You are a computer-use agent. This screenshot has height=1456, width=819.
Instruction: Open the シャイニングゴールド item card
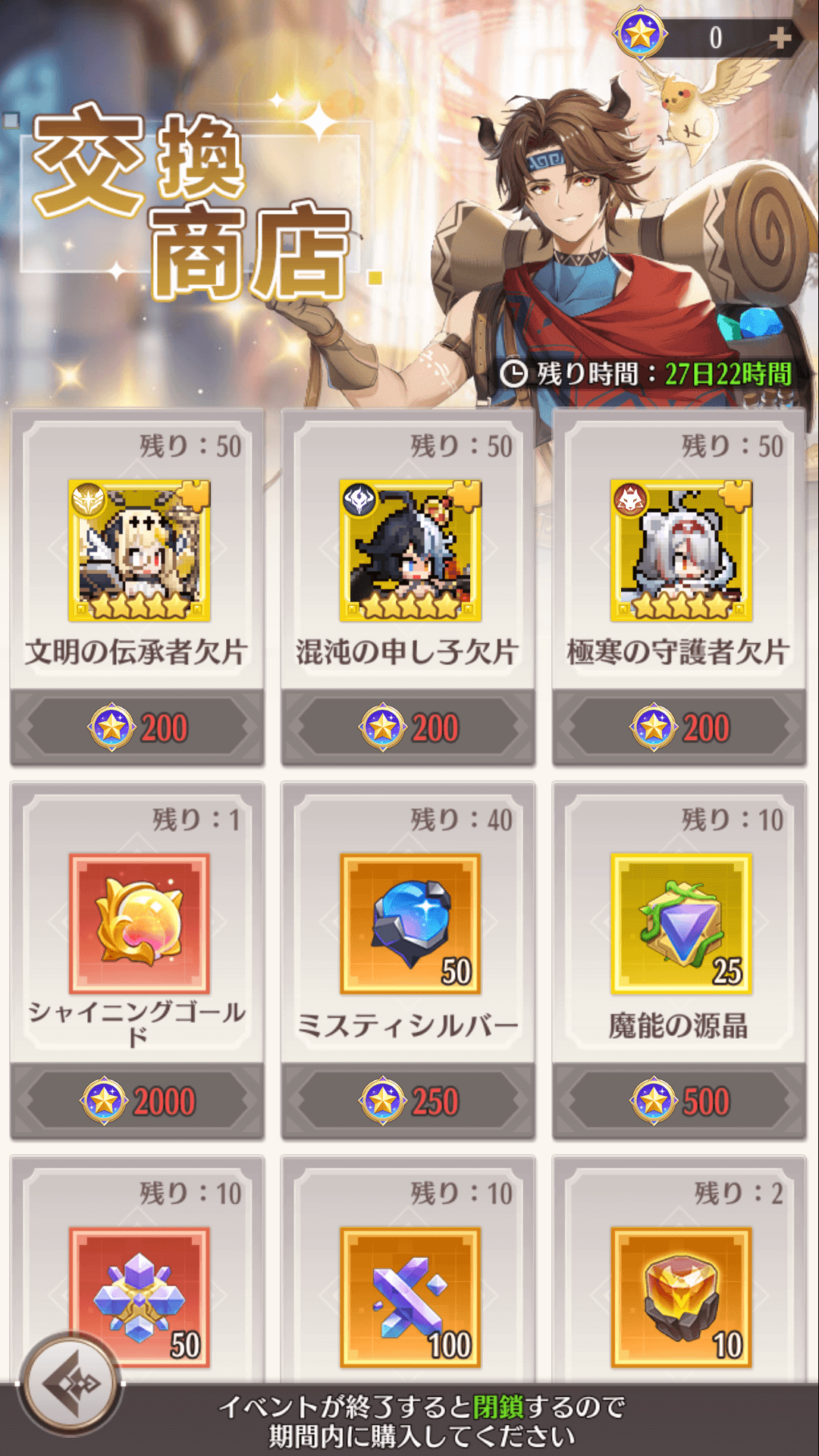point(139,924)
